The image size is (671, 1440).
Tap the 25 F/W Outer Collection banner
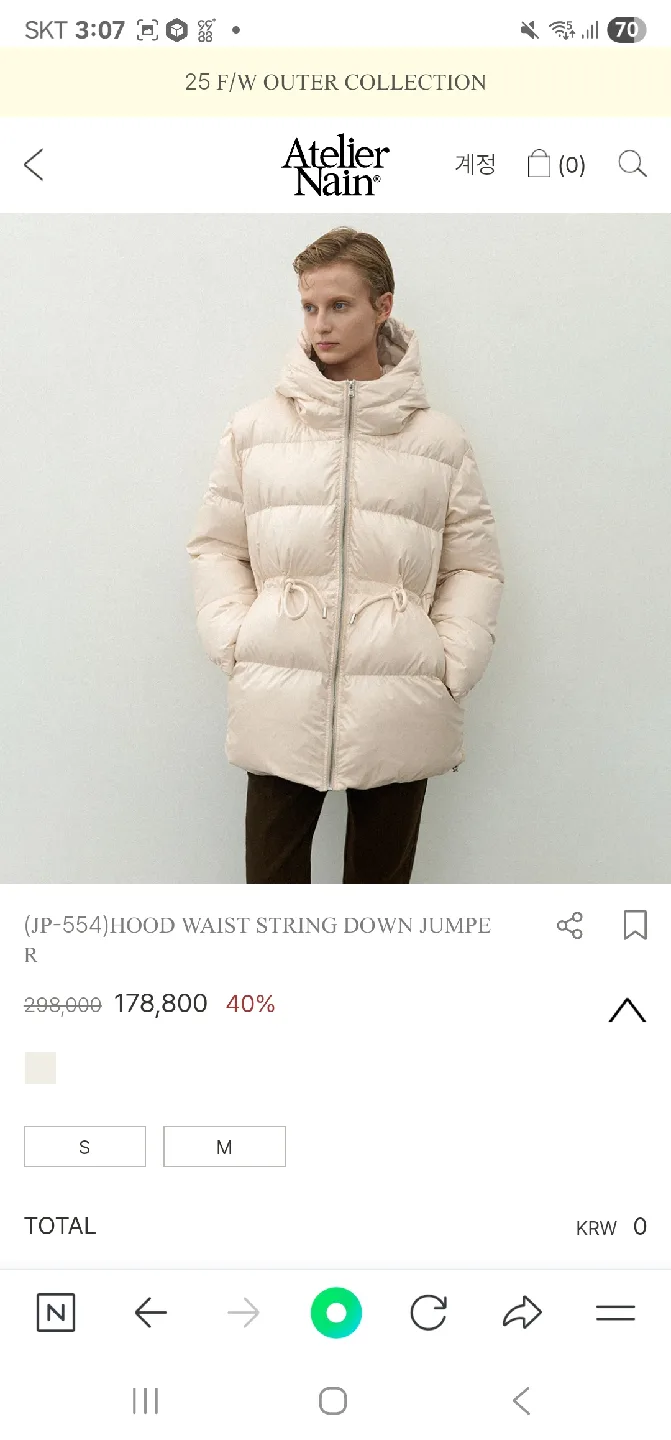[x=335, y=82]
